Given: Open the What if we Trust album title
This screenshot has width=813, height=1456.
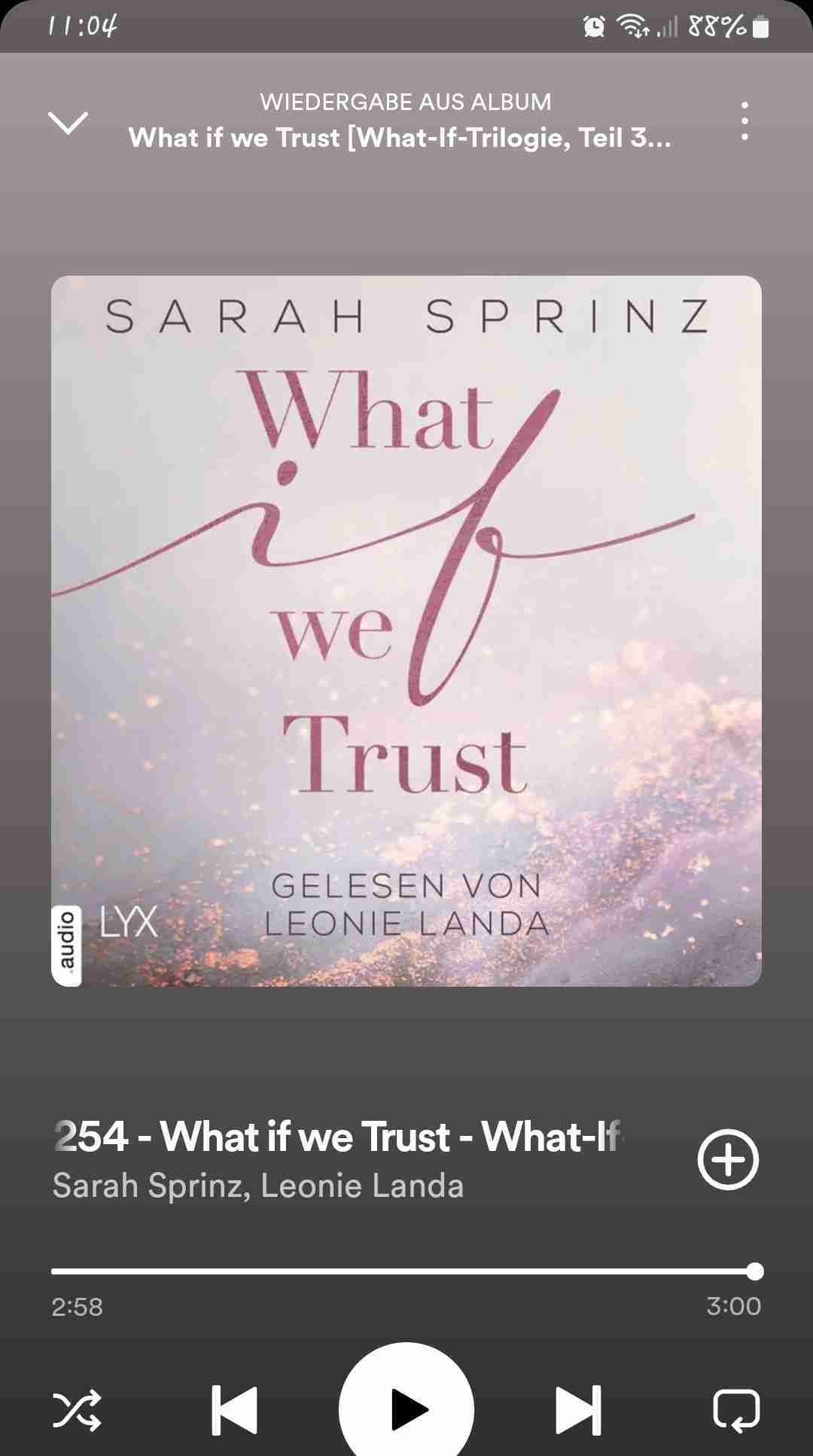Looking at the screenshot, I should pos(399,138).
